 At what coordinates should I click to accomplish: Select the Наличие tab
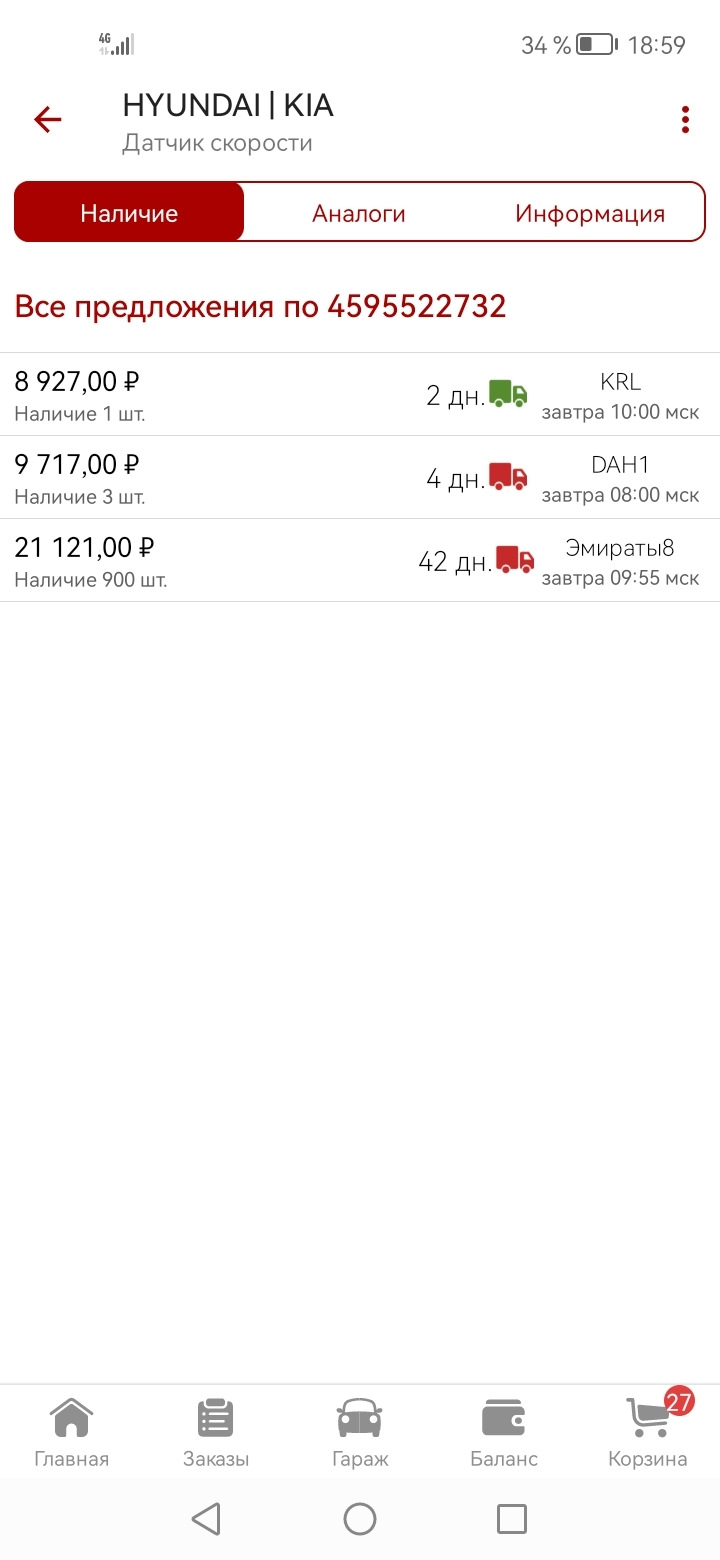(129, 212)
